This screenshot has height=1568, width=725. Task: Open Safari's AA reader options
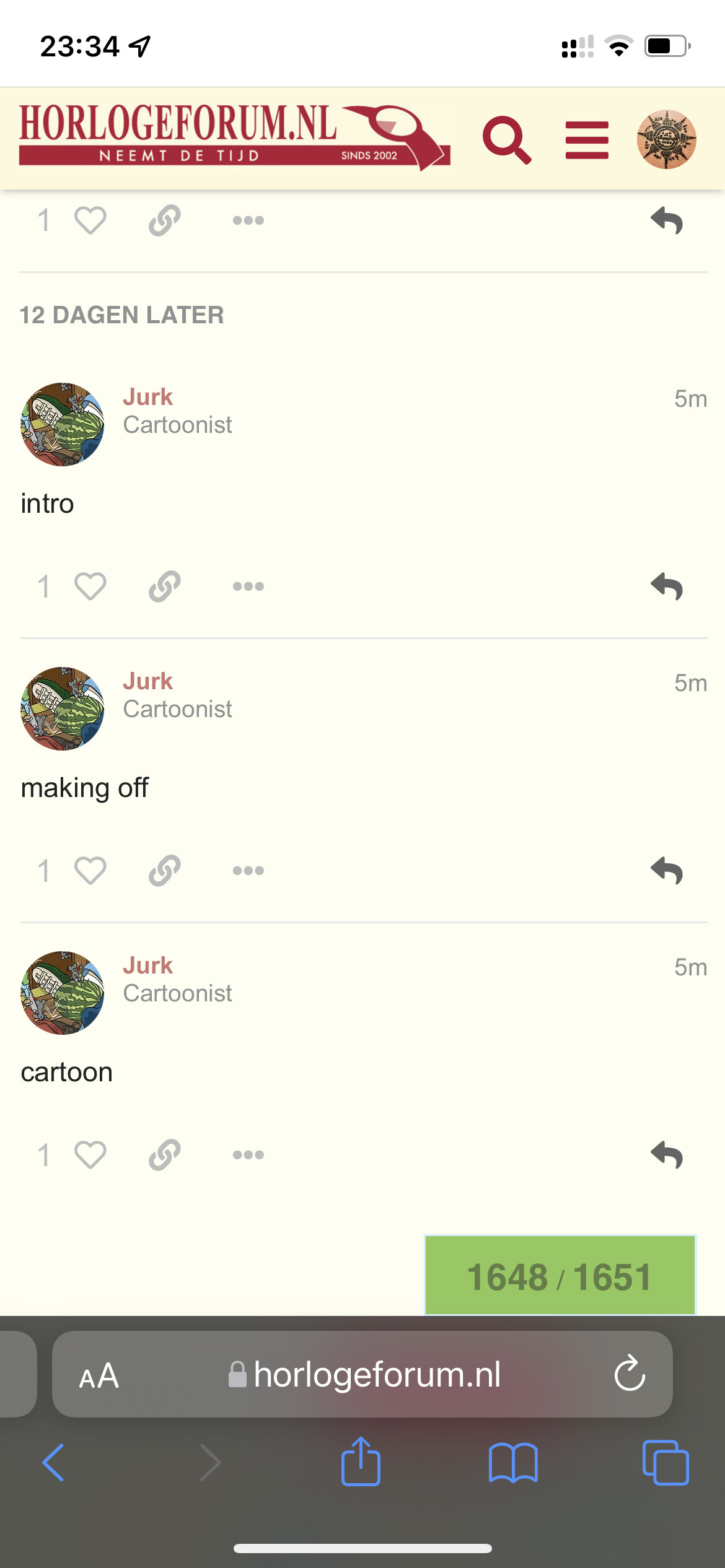pos(99,1375)
